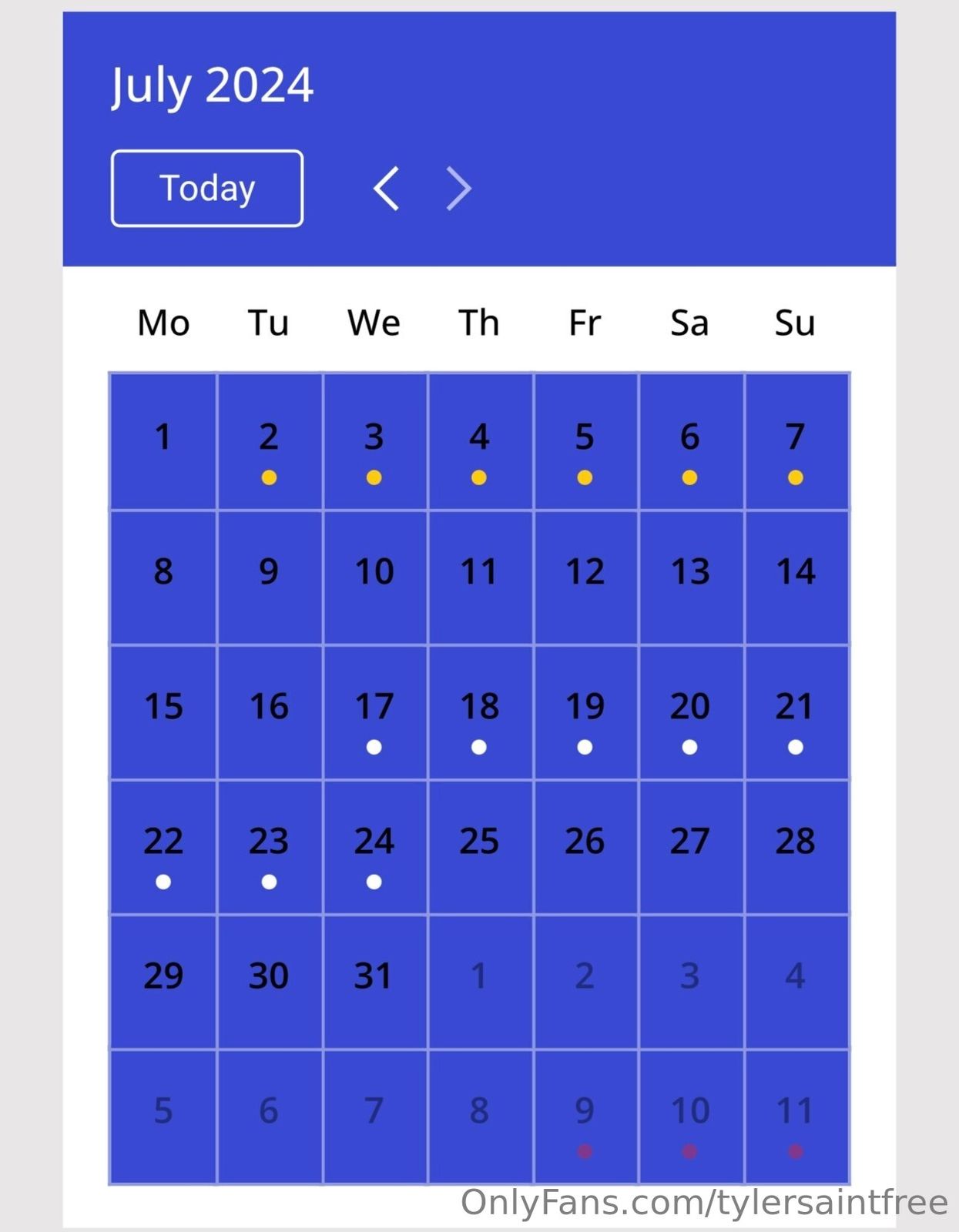Choose July 24 in the calendar
The height and width of the screenshot is (1232, 959).
(x=374, y=846)
